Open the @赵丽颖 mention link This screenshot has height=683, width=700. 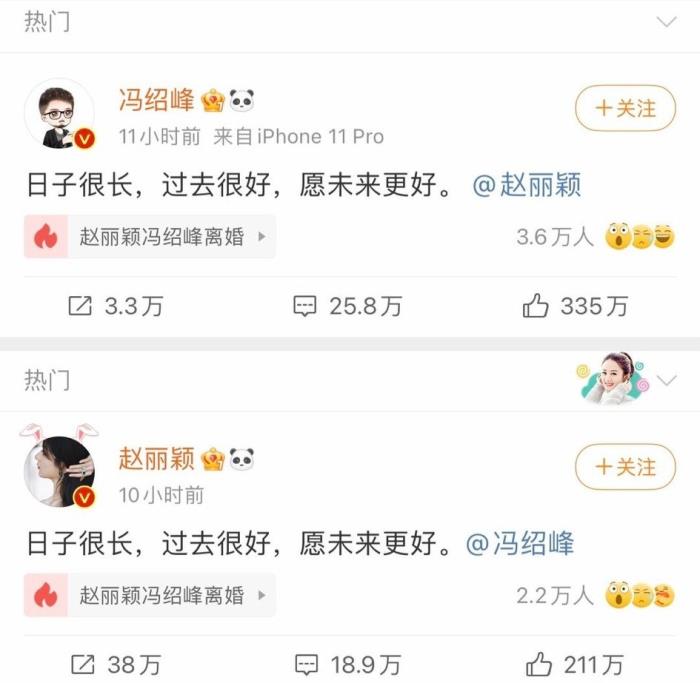click(x=526, y=186)
